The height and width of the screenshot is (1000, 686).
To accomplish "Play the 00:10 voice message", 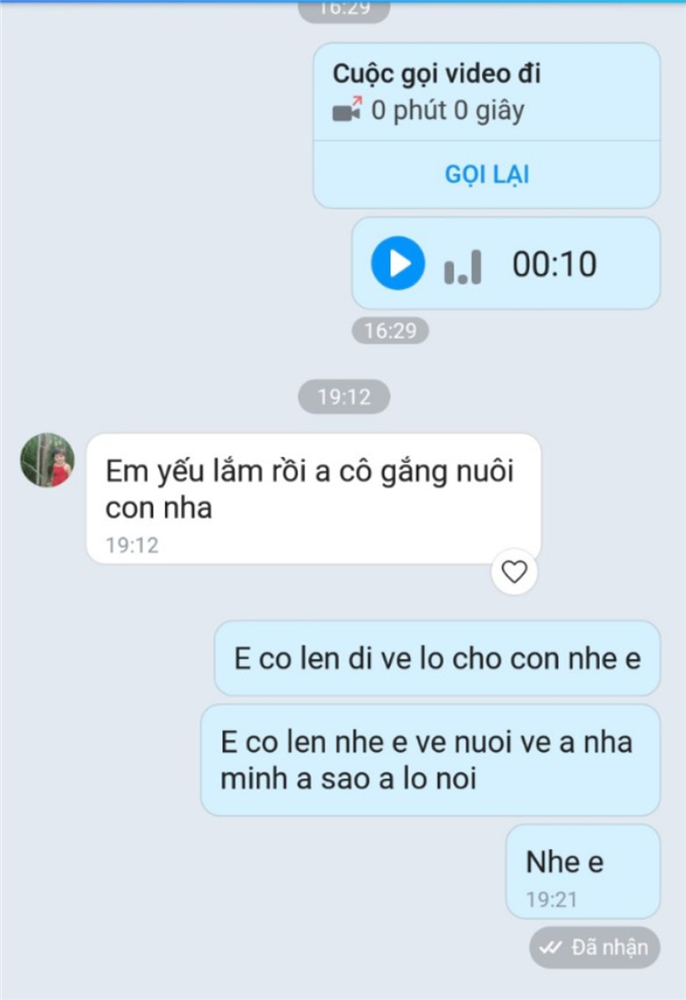I will pyautogui.click(x=398, y=264).
